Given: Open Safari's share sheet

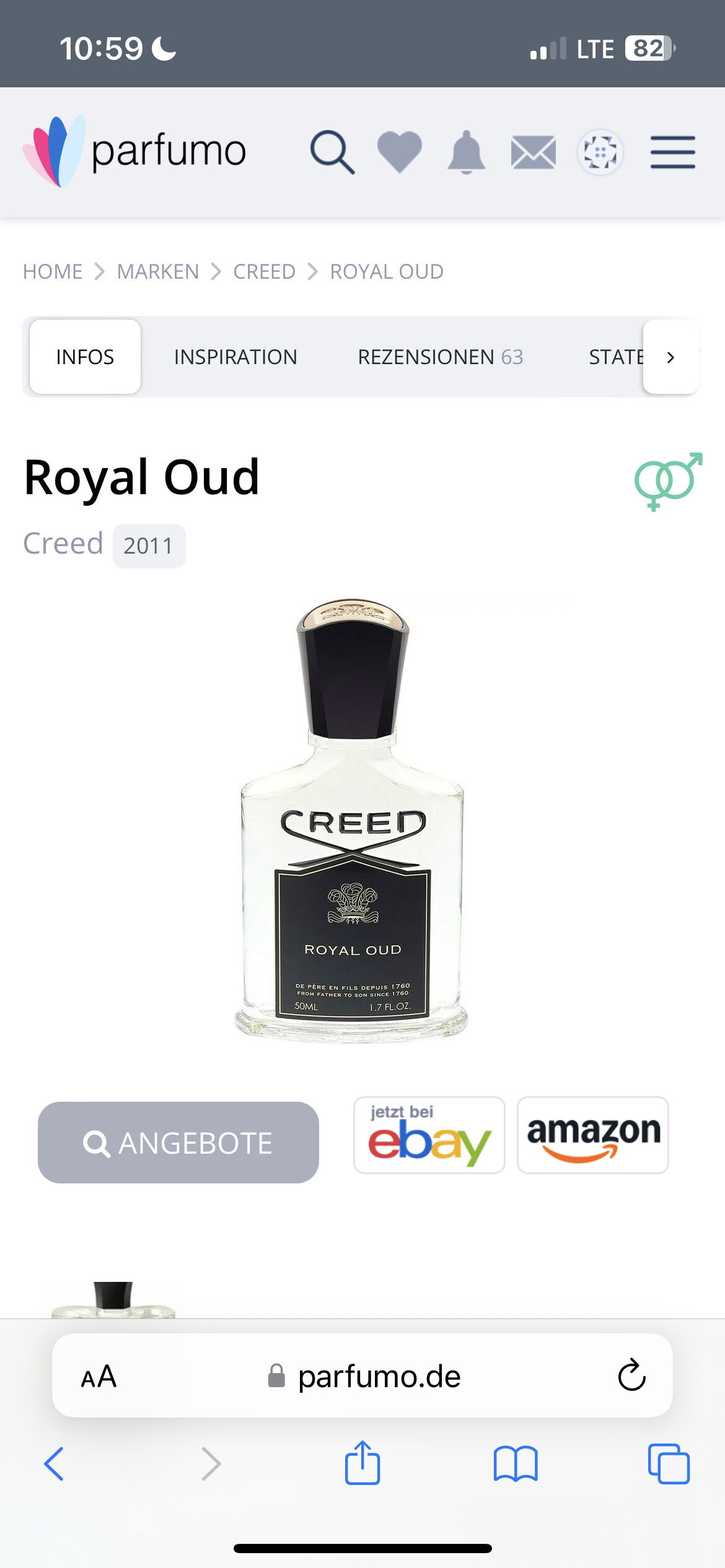Looking at the screenshot, I should [x=362, y=1463].
